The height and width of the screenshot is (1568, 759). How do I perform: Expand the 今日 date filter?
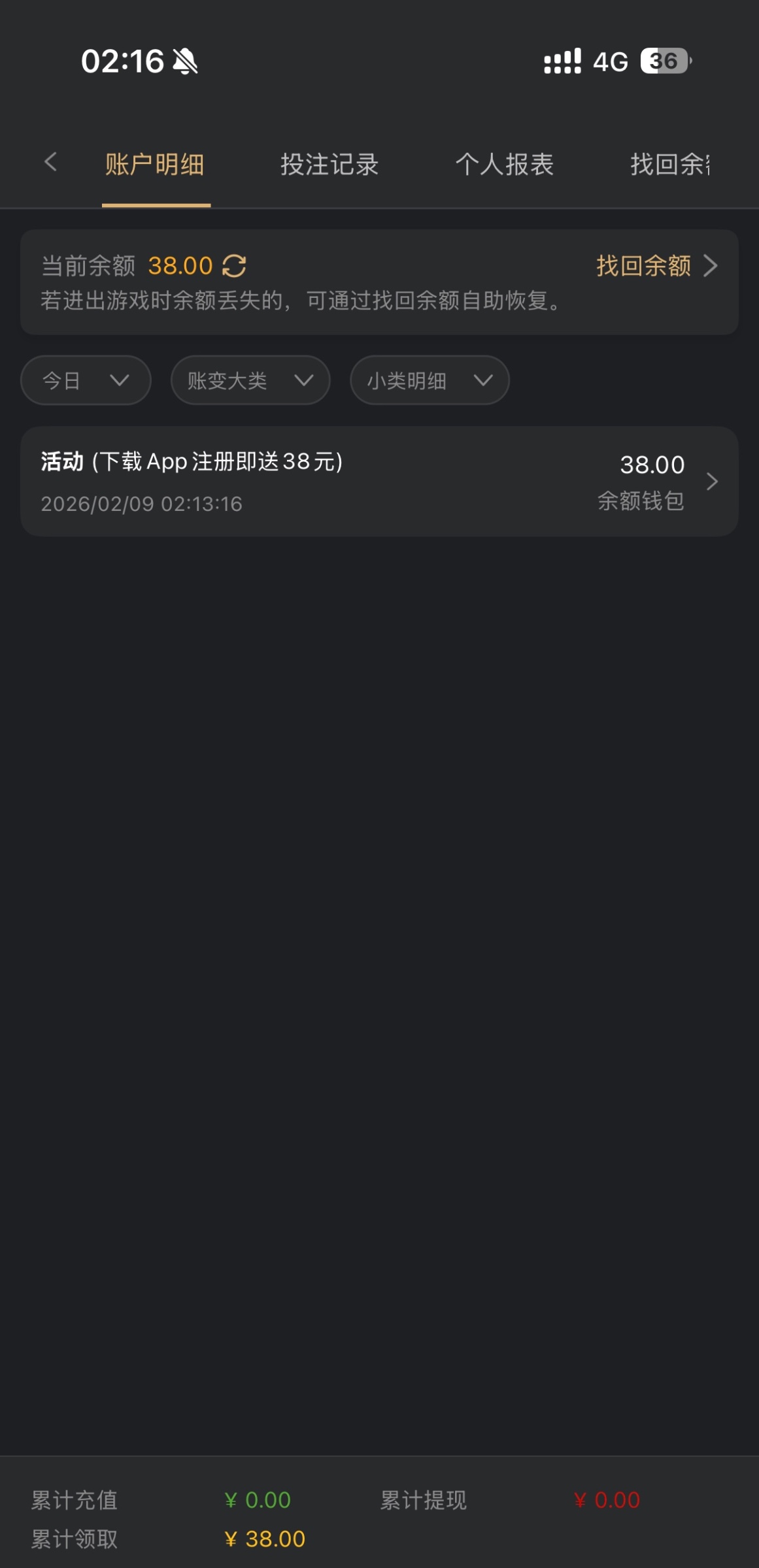pyautogui.click(x=86, y=380)
